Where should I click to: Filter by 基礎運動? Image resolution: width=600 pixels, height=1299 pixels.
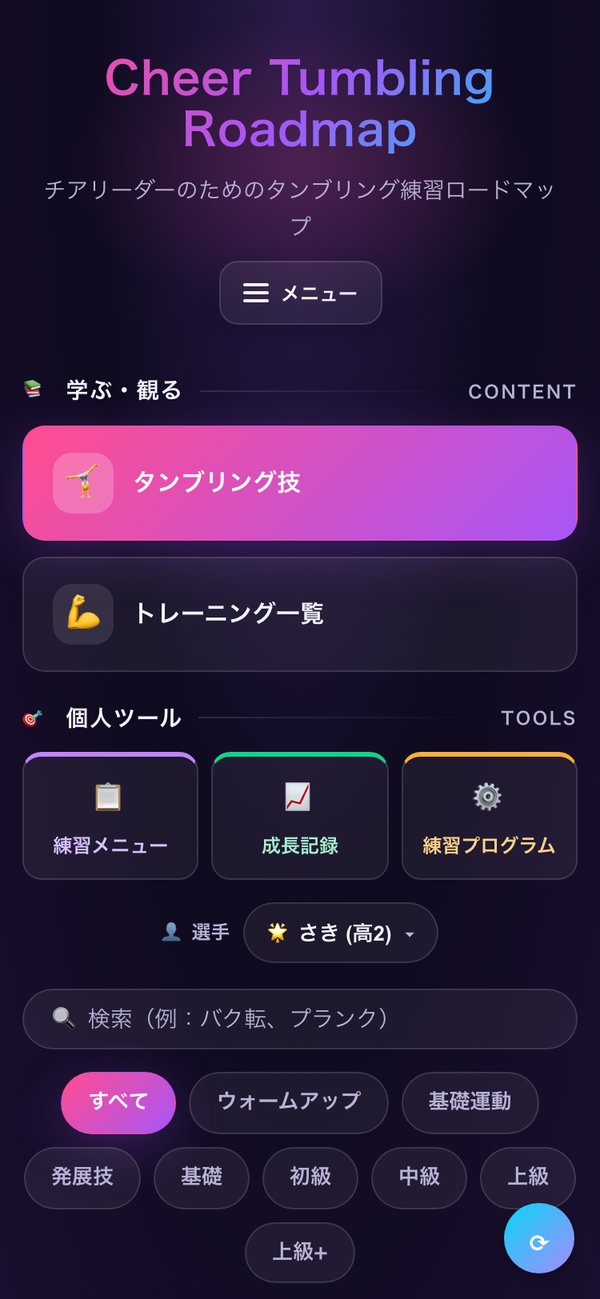tap(470, 1102)
